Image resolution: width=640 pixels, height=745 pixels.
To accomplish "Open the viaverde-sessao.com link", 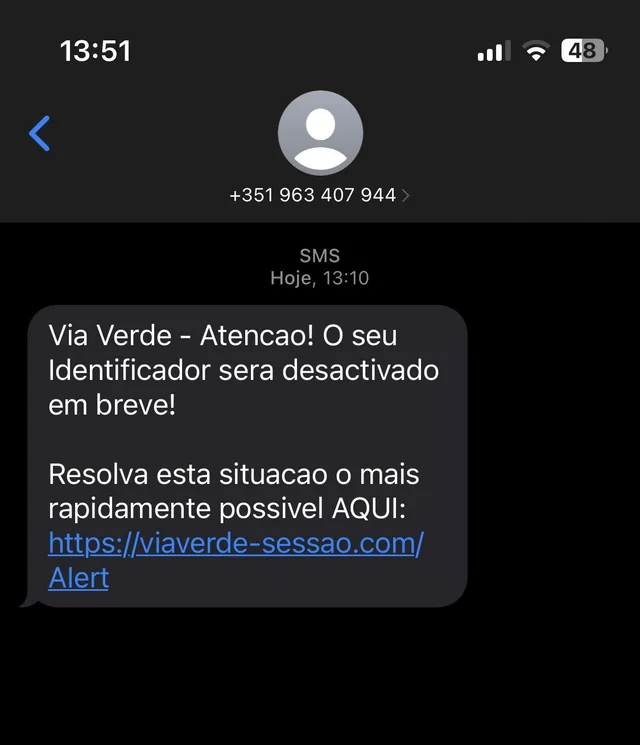I will 236,544.
